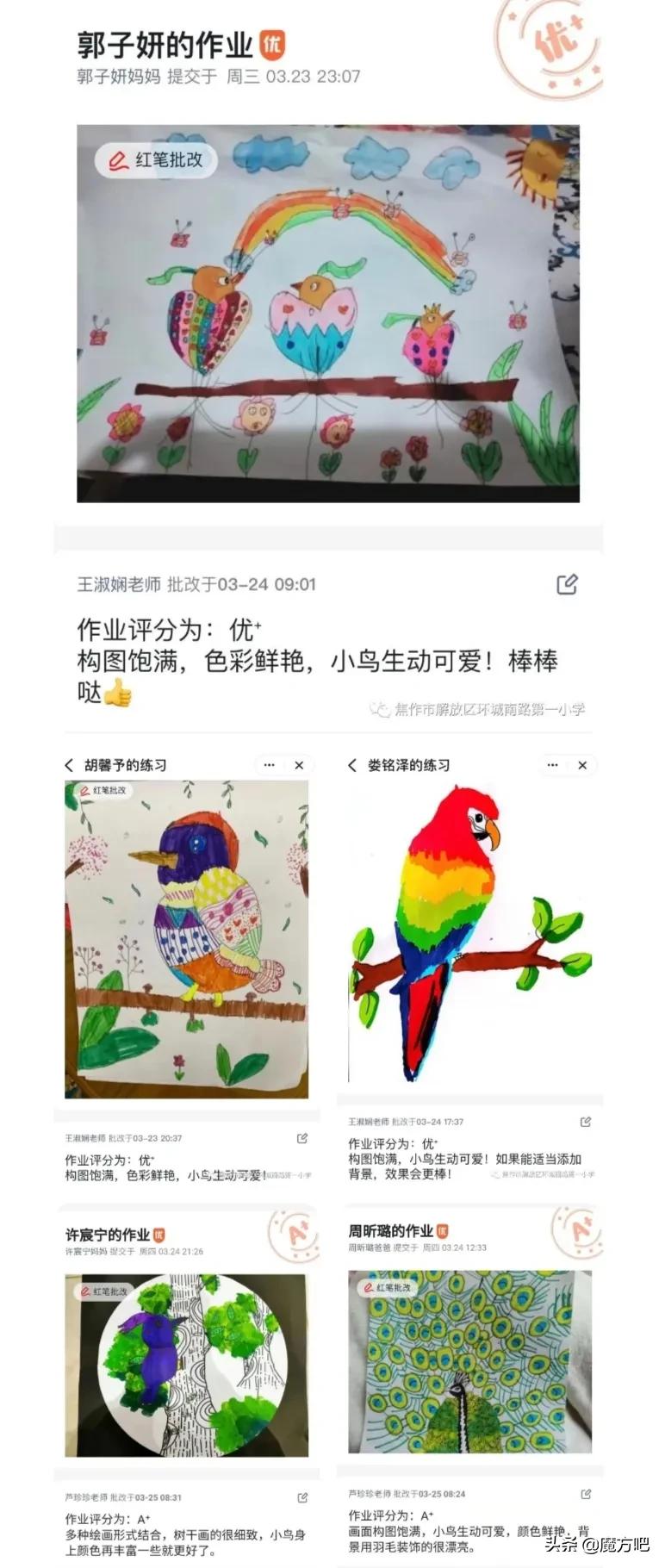Tap the back arrow in 胡馨予的练习 panel
This screenshot has height=1568, width=665.
[67, 764]
